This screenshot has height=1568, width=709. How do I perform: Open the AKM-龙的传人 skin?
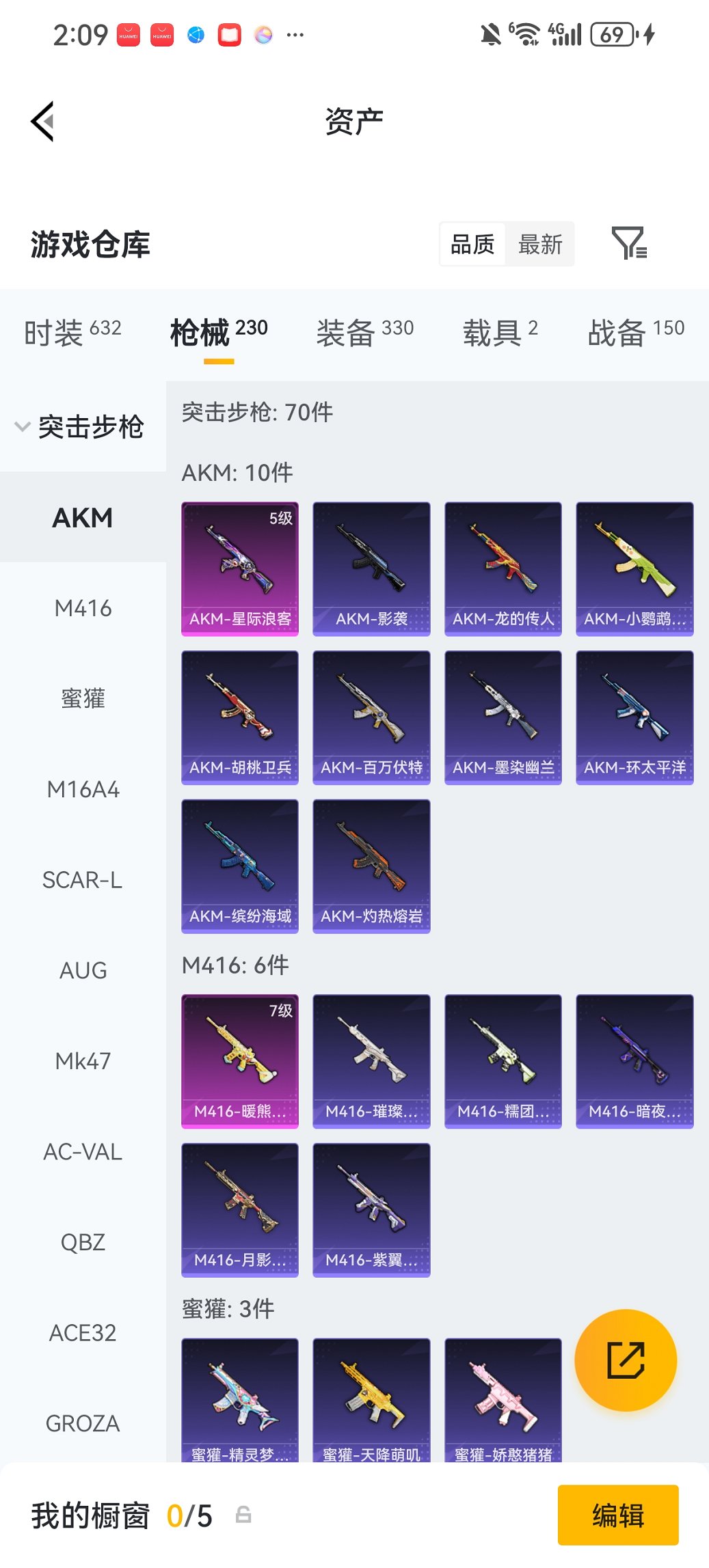coord(503,568)
